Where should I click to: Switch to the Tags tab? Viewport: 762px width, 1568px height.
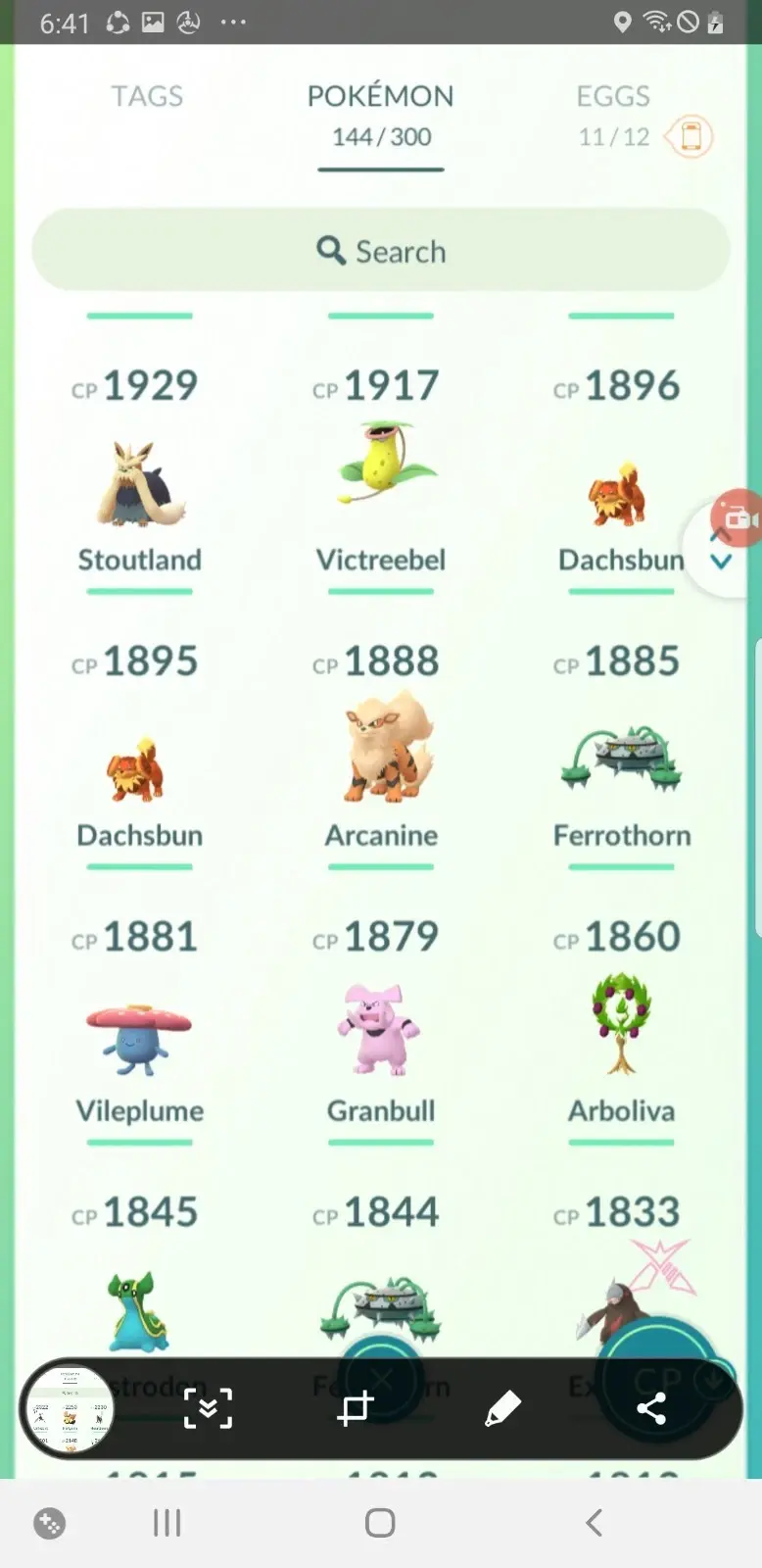[147, 96]
